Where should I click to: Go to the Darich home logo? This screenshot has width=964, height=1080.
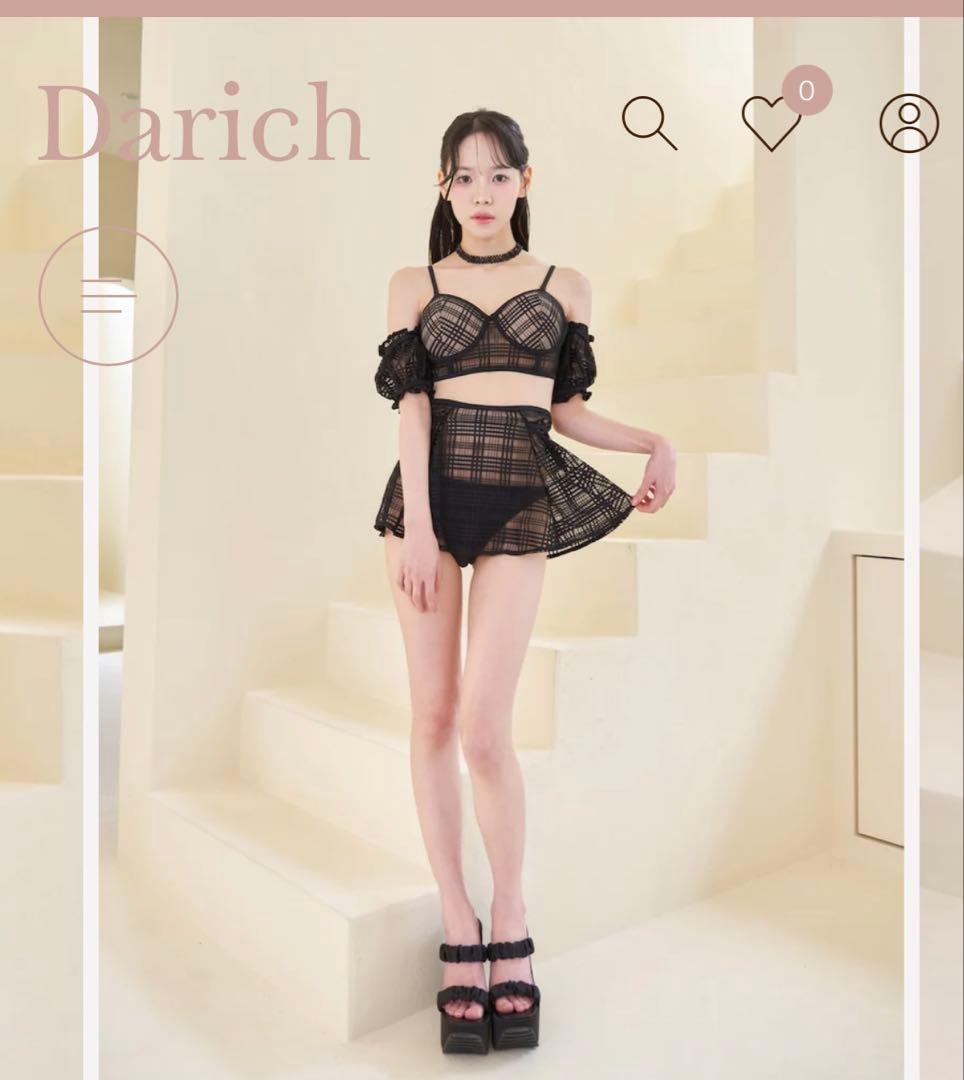[203, 124]
